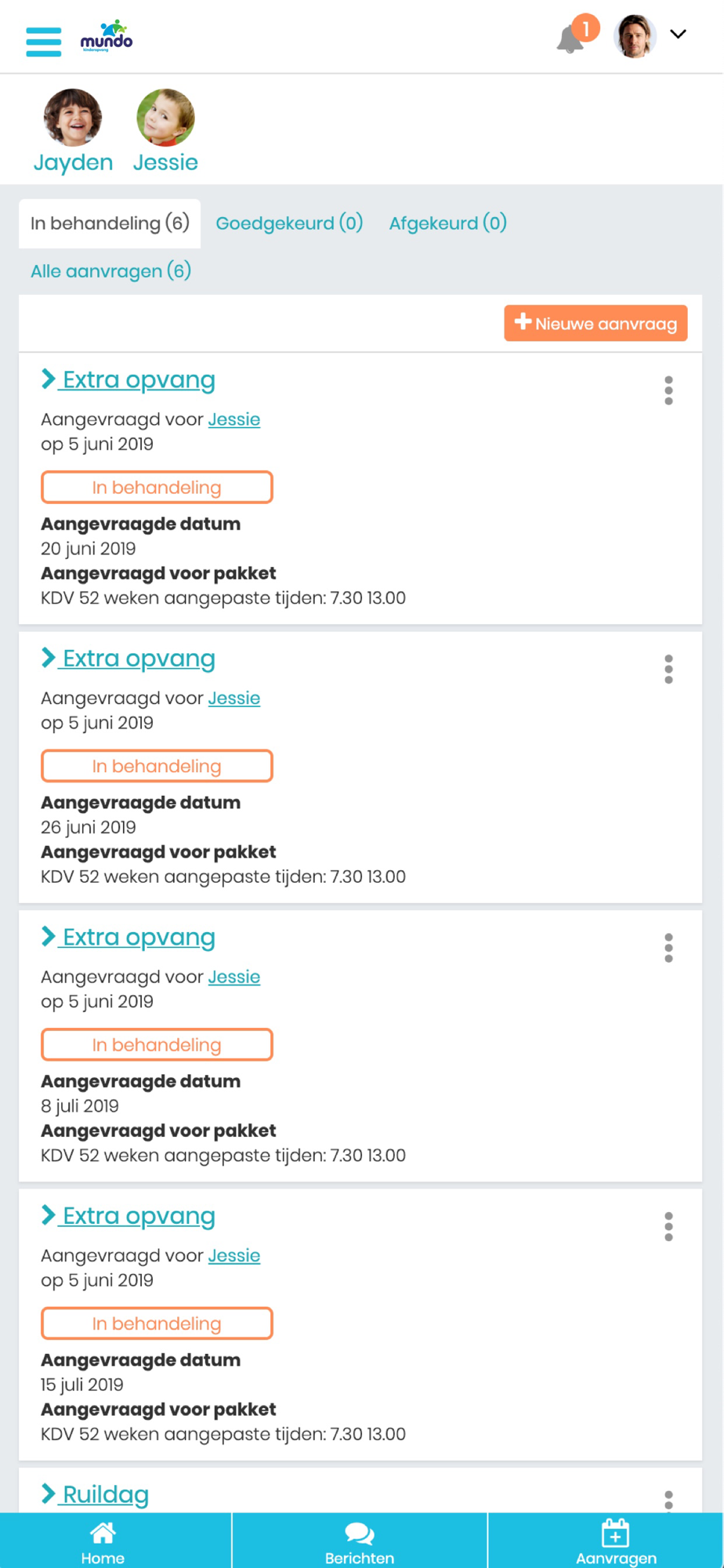This screenshot has width=724, height=1568.
Task: Open the Berichten tab
Action: coord(360,1541)
